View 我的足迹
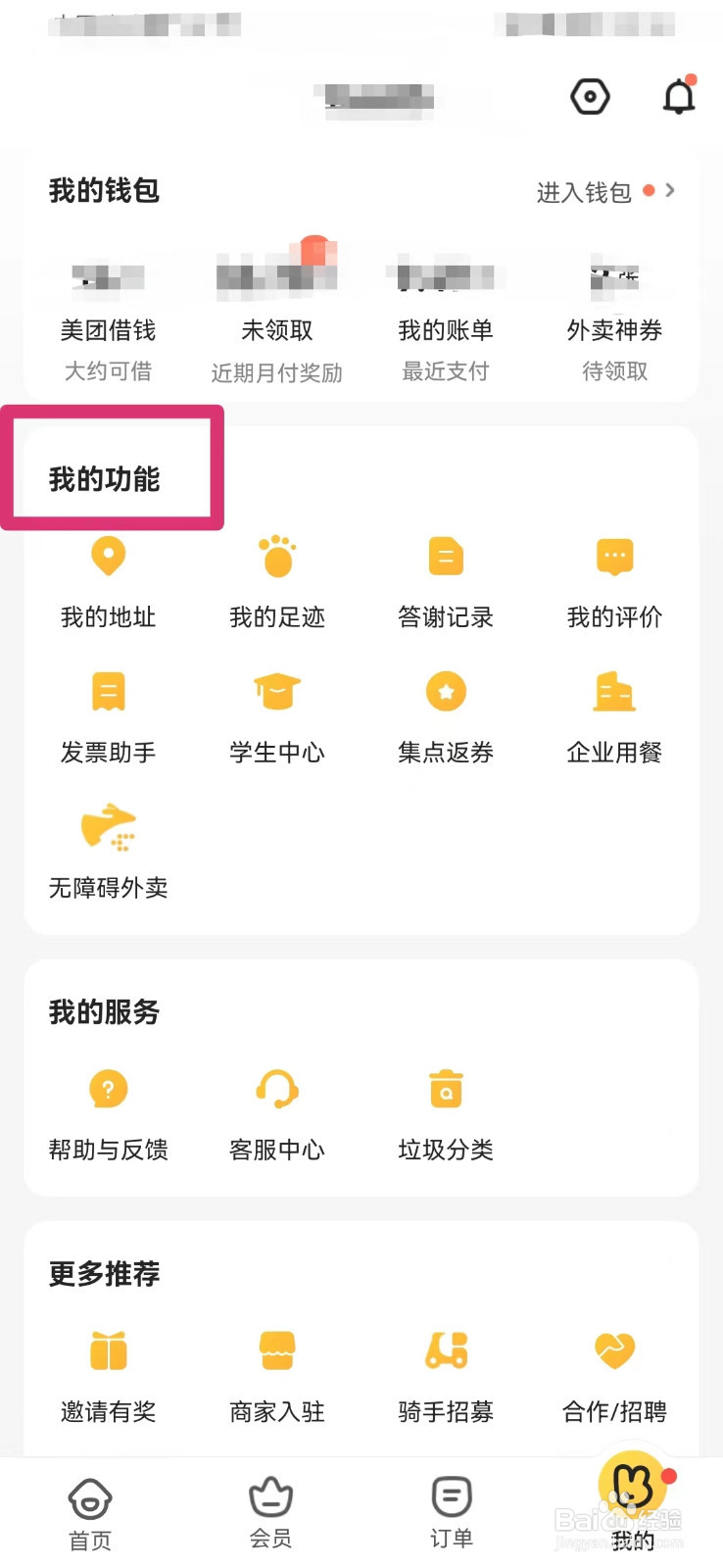The width and height of the screenshot is (723, 1568). [x=277, y=581]
